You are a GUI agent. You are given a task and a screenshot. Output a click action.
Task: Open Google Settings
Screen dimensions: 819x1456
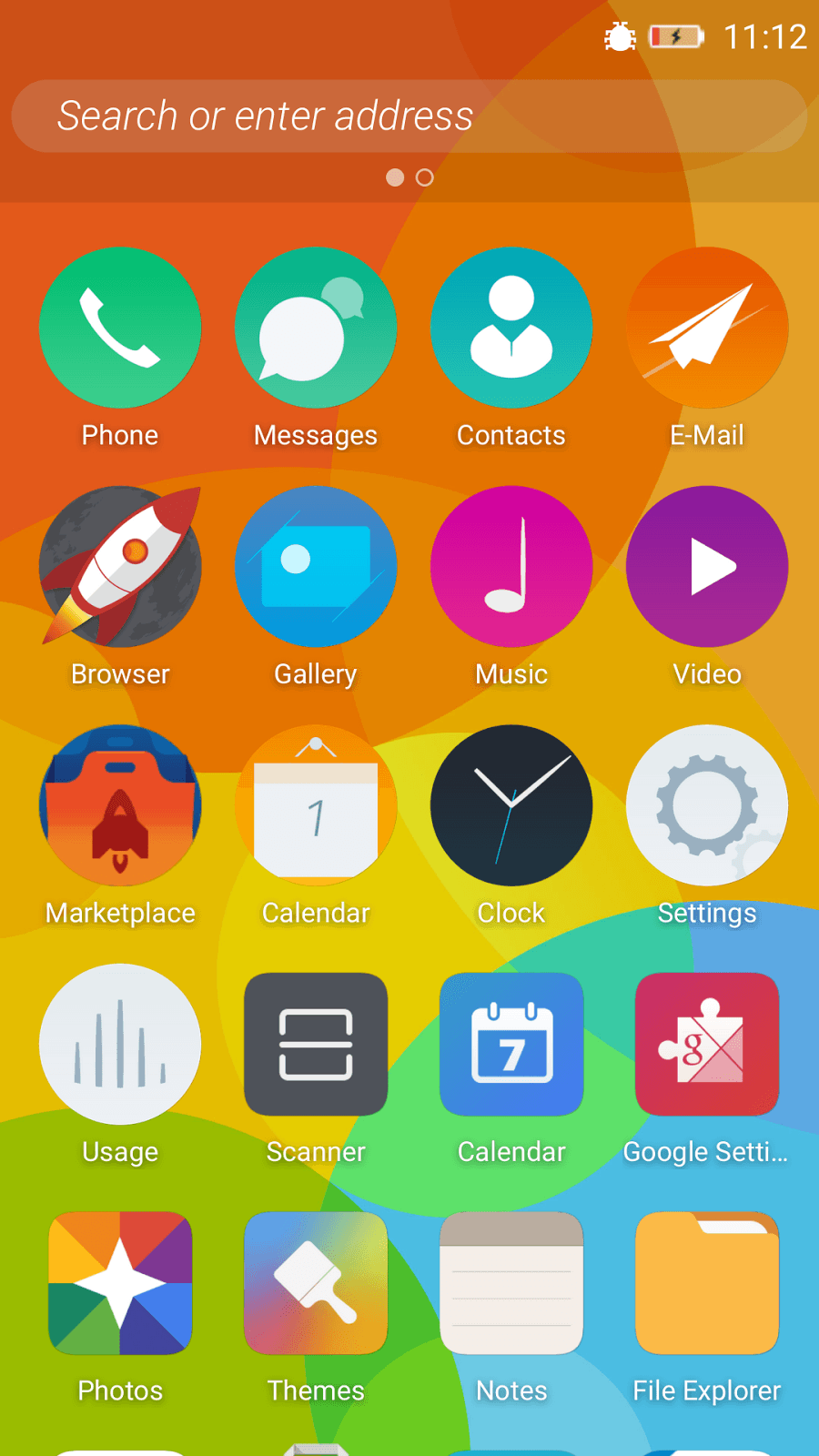click(x=706, y=1044)
